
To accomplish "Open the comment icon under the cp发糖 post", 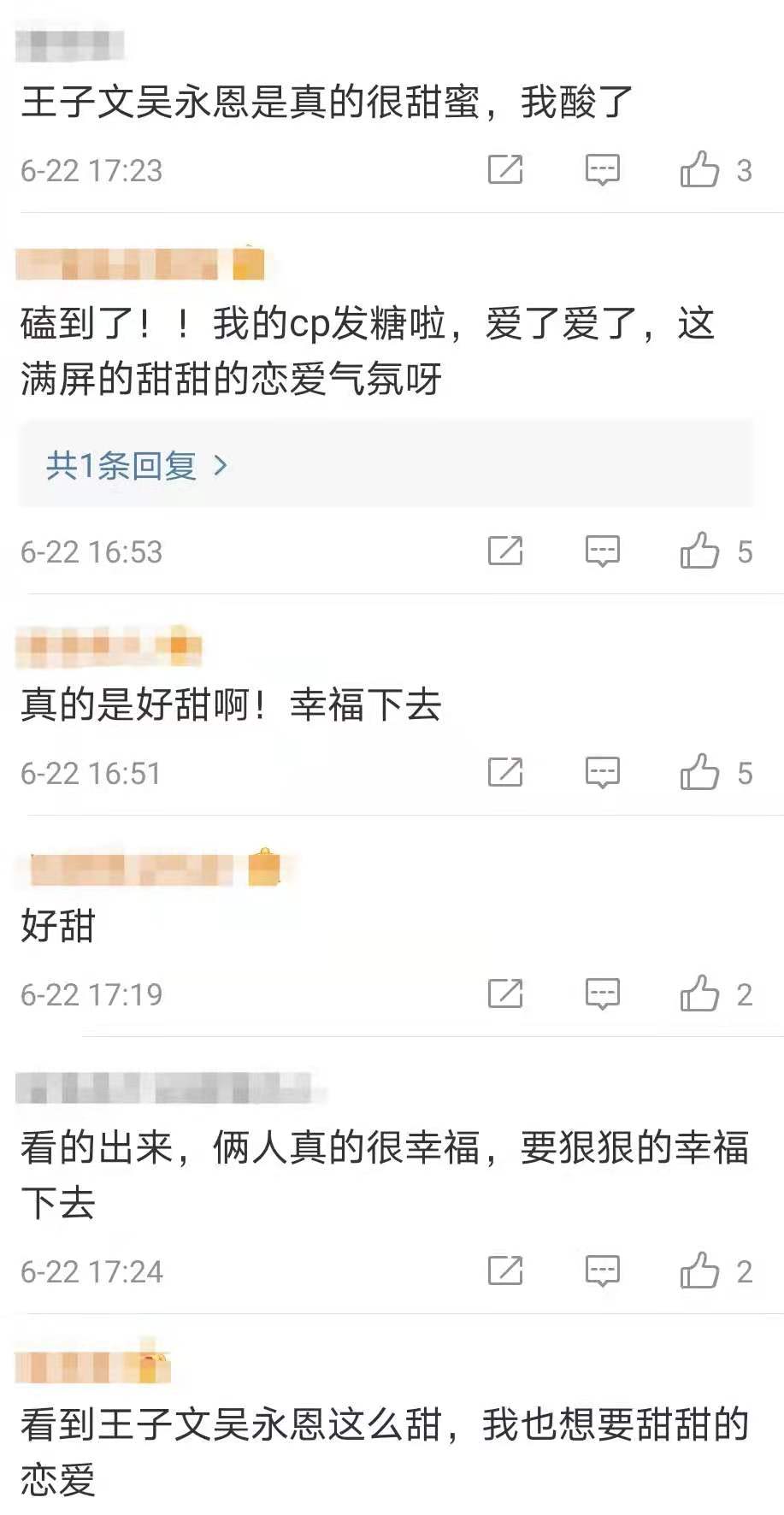I will pos(603,551).
